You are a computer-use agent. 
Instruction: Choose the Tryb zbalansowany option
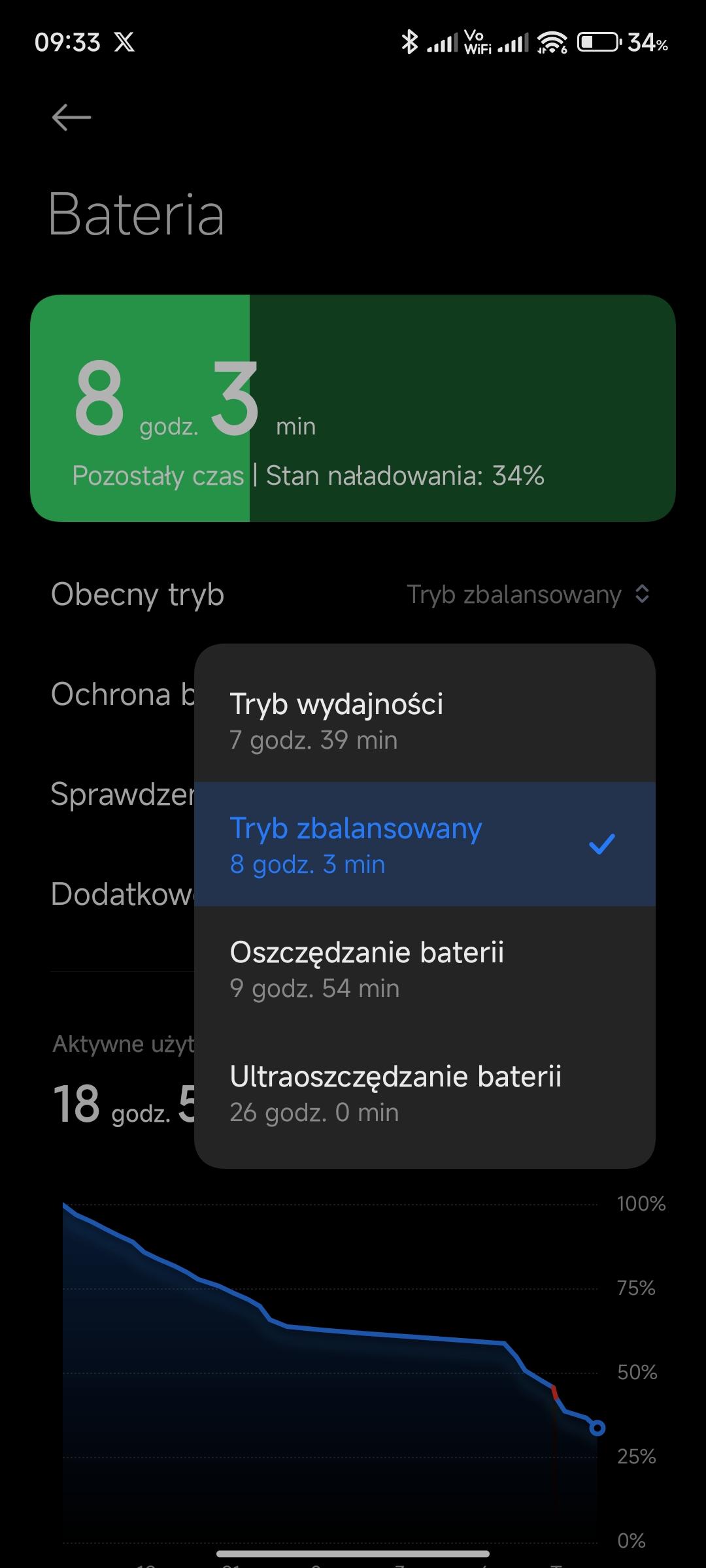(x=424, y=844)
